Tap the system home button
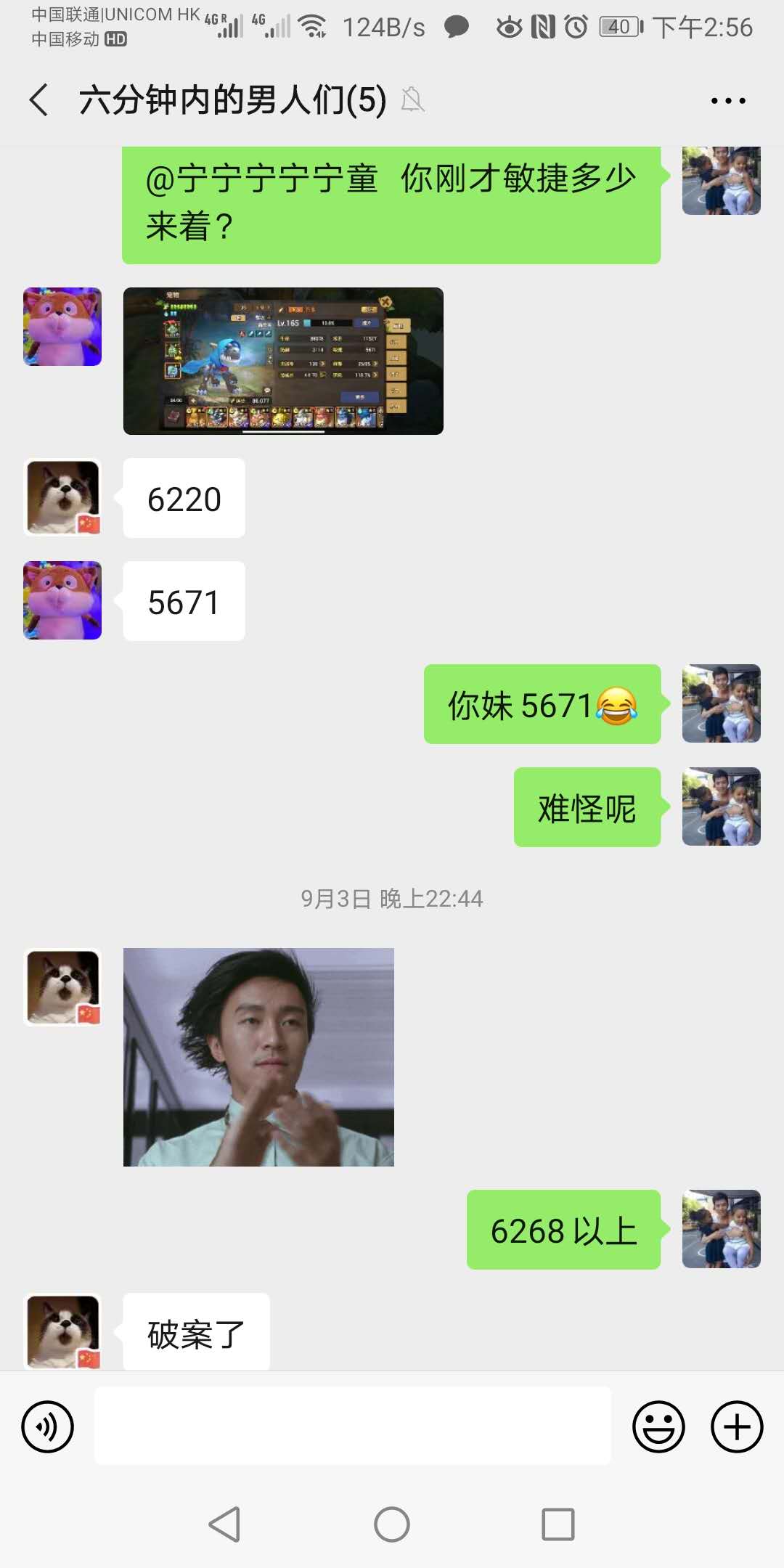Viewport: 784px width, 1568px height. tap(392, 1524)
